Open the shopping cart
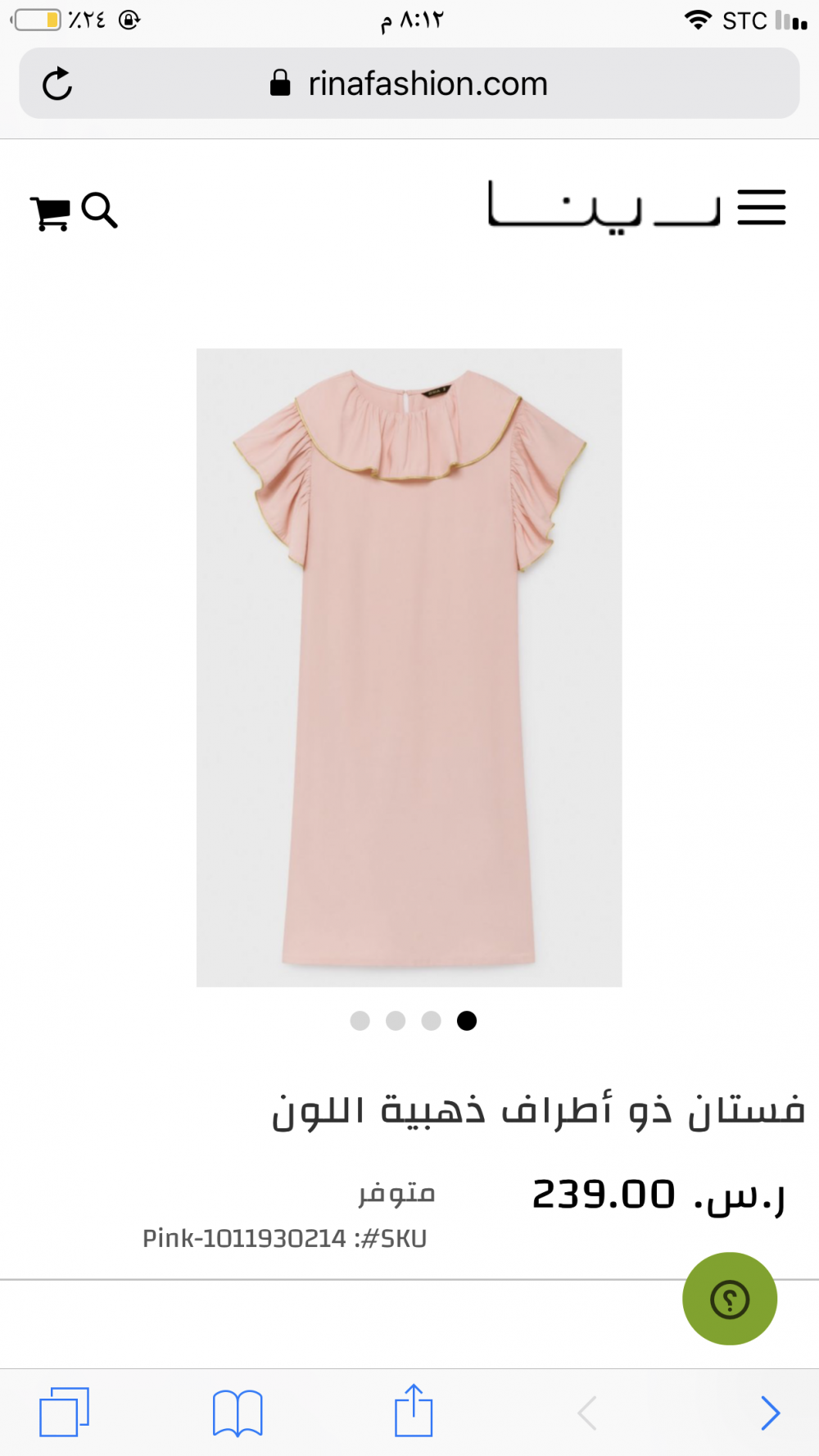Screen dimensions: 819x1456 (x=50, y=213)
